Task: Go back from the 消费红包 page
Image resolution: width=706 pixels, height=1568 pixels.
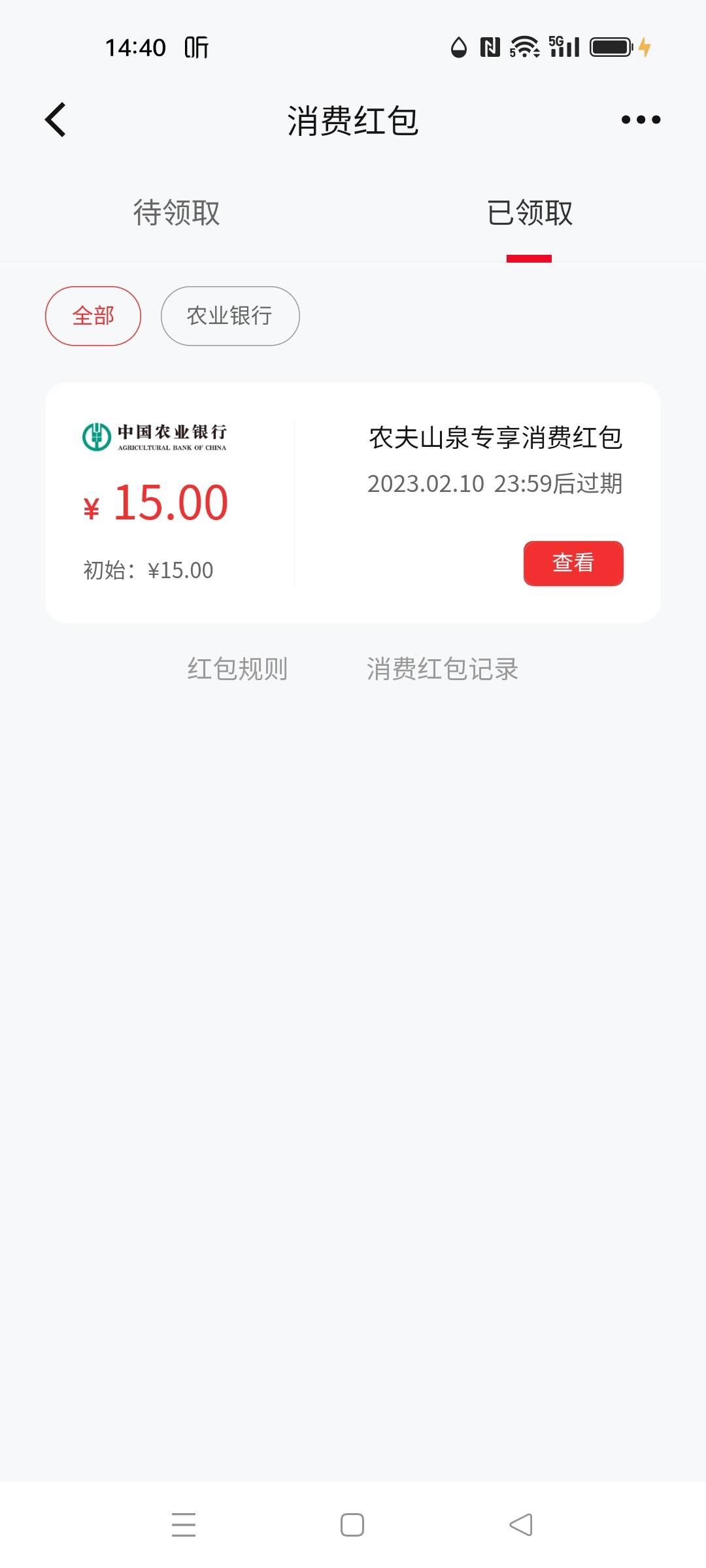Action: pyautogui.click(x=56, y=120)
